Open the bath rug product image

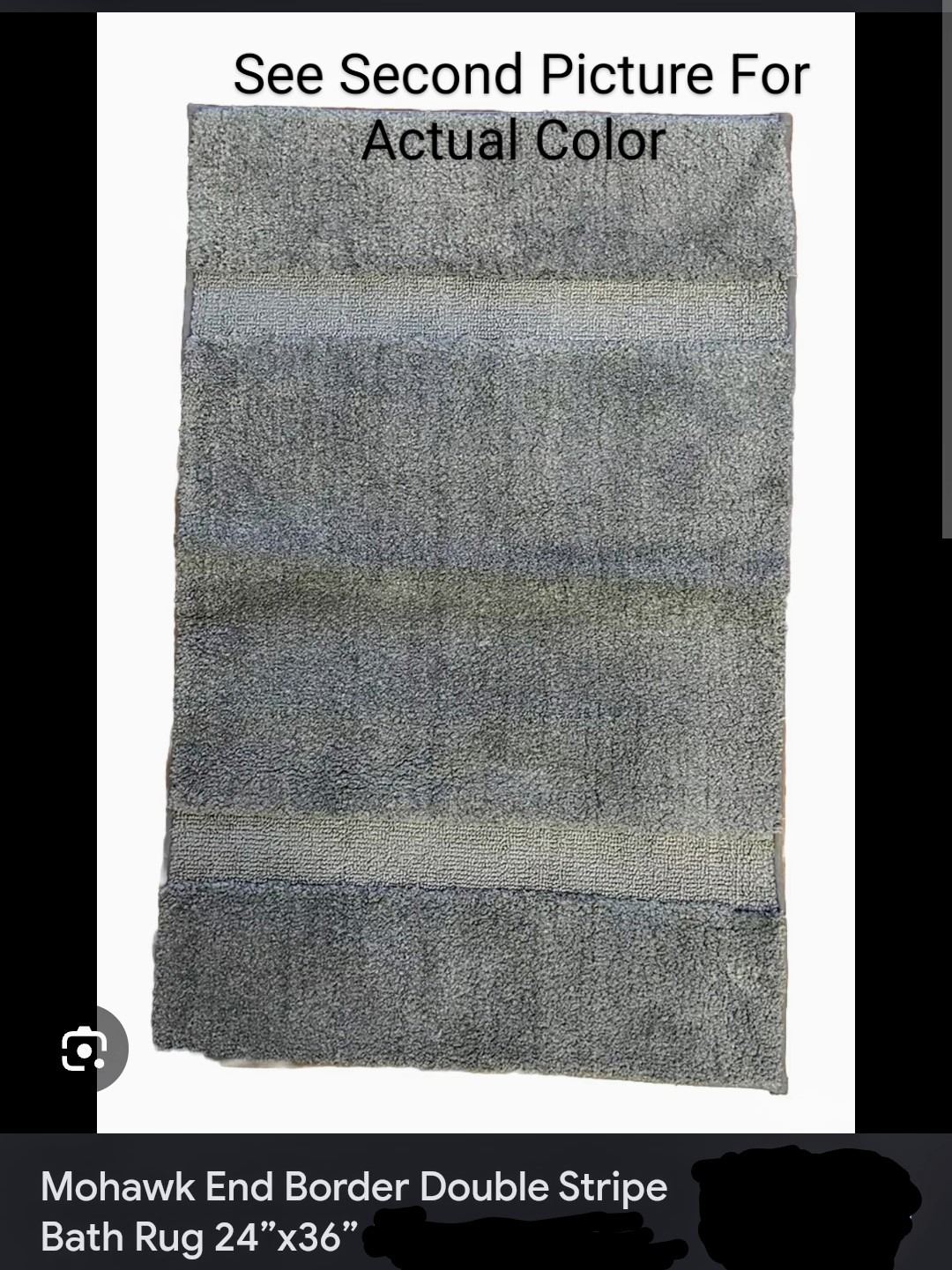coord(476,599)
